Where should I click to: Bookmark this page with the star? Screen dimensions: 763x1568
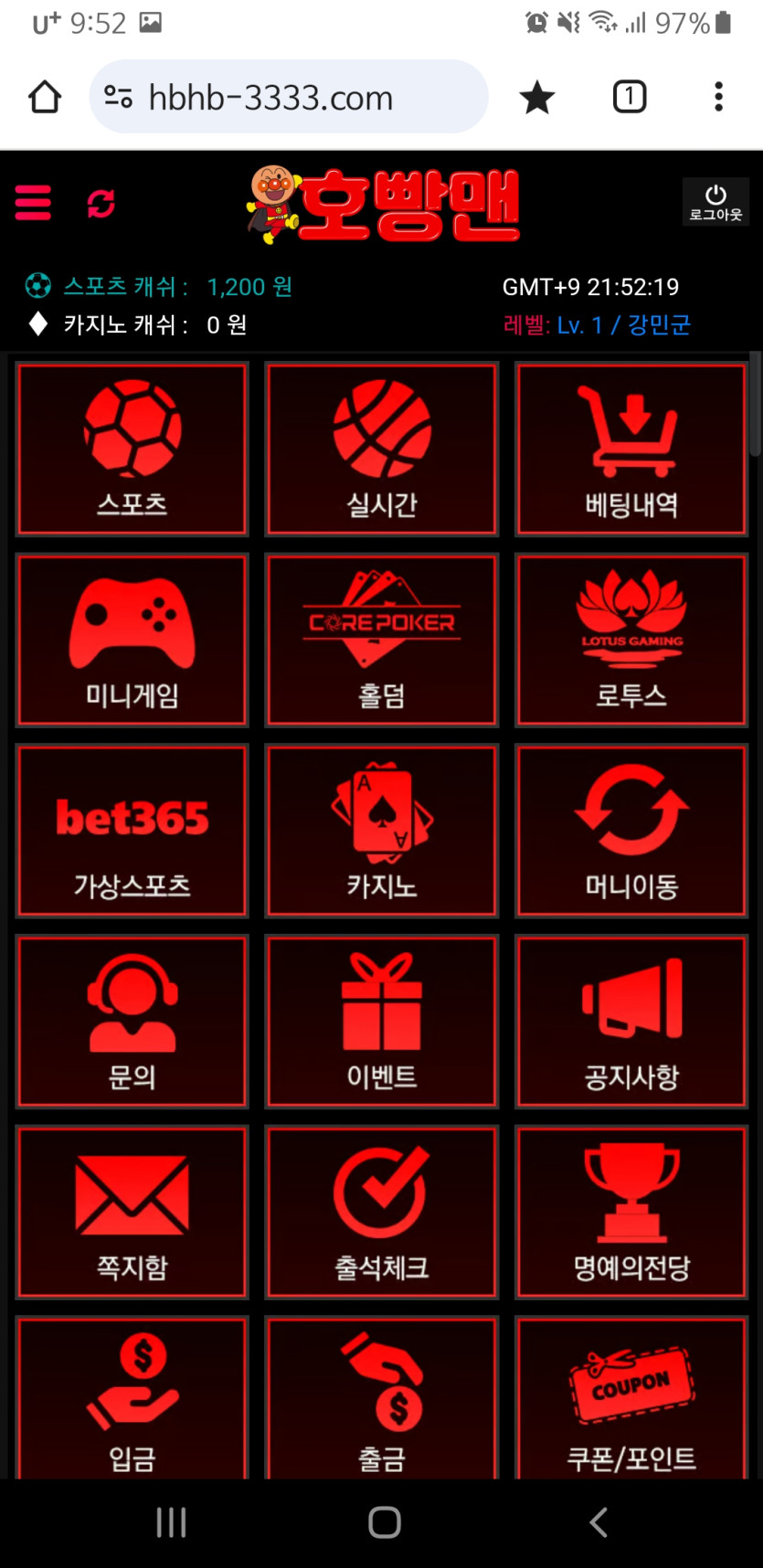pyautogui.click(x=537, y=97)
